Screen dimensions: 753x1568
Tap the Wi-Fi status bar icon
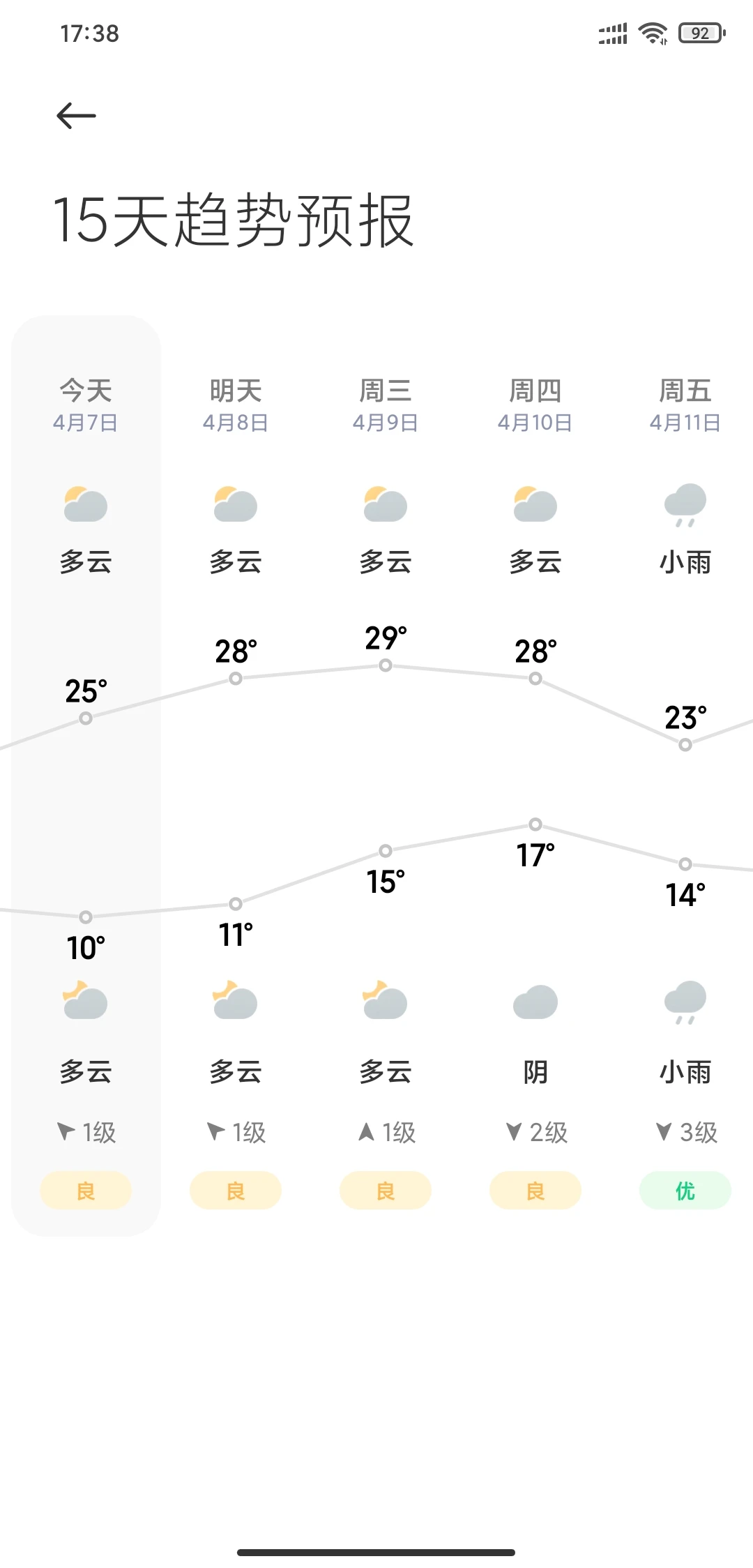click(x=652, y=33)
